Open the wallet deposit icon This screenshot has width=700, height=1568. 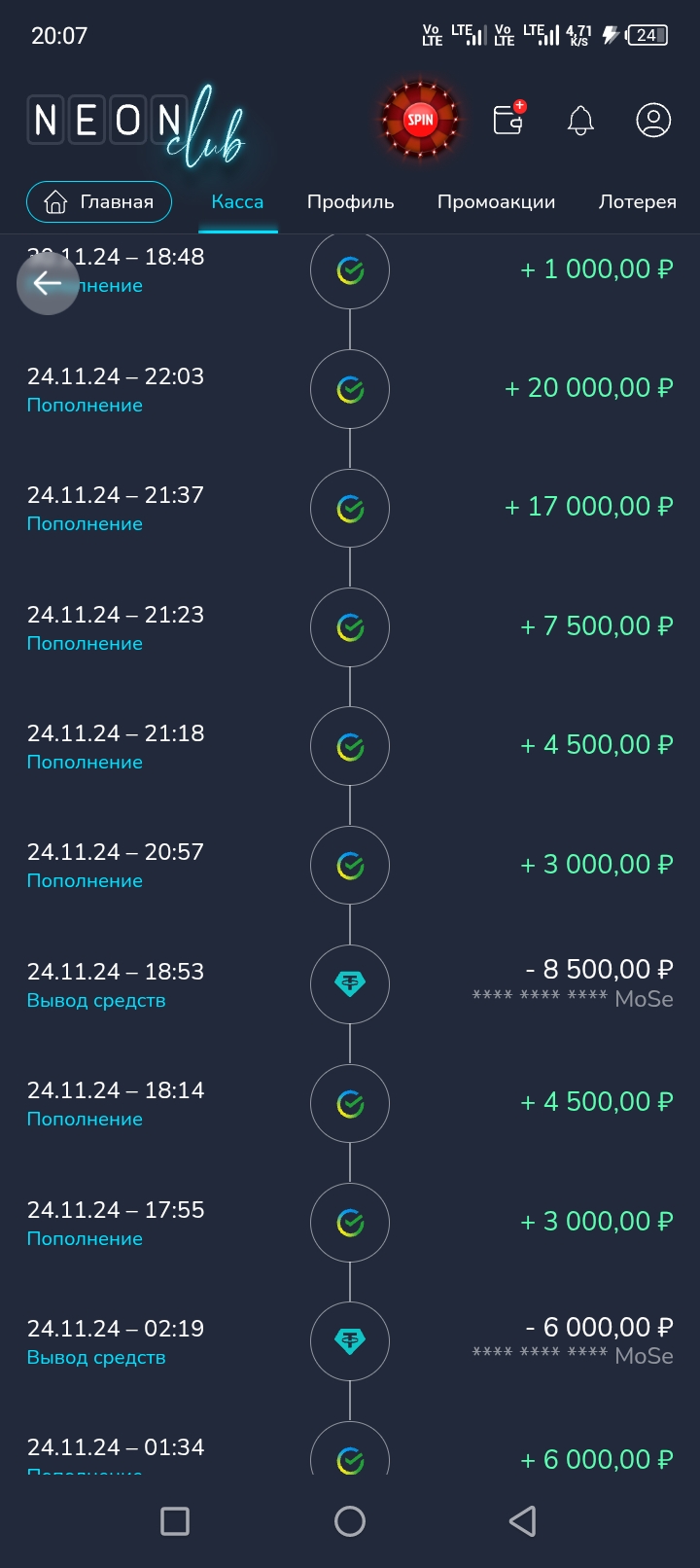point(508,120)
